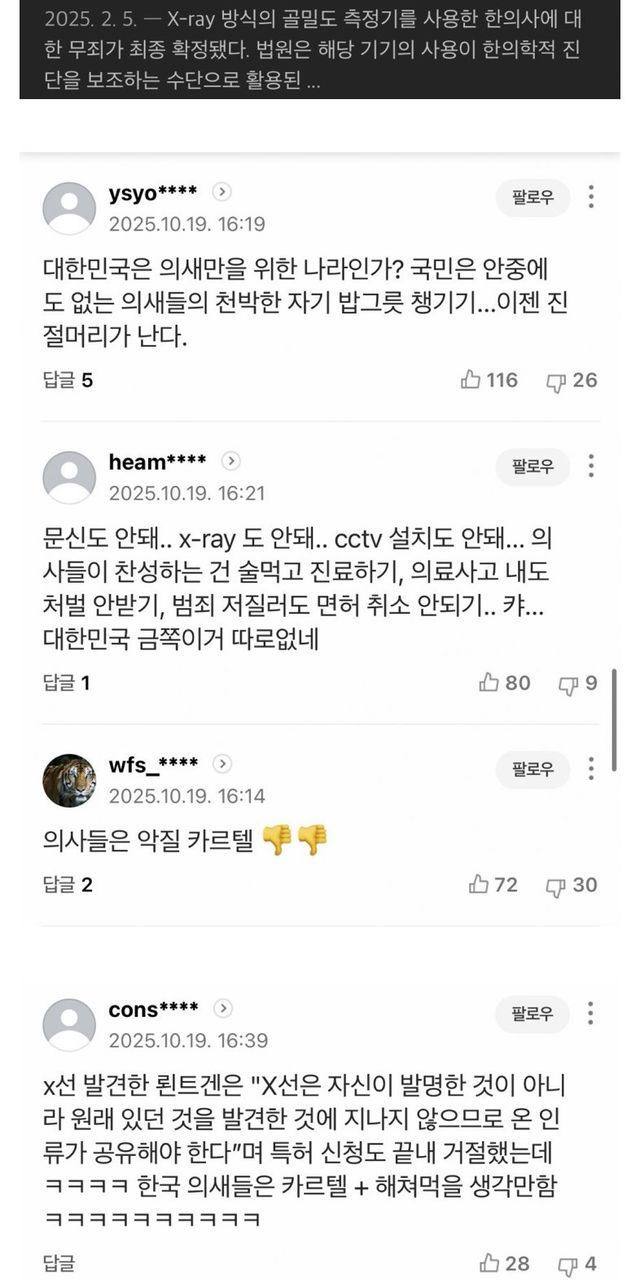Follow the user heam****

[x=533, y=466]
